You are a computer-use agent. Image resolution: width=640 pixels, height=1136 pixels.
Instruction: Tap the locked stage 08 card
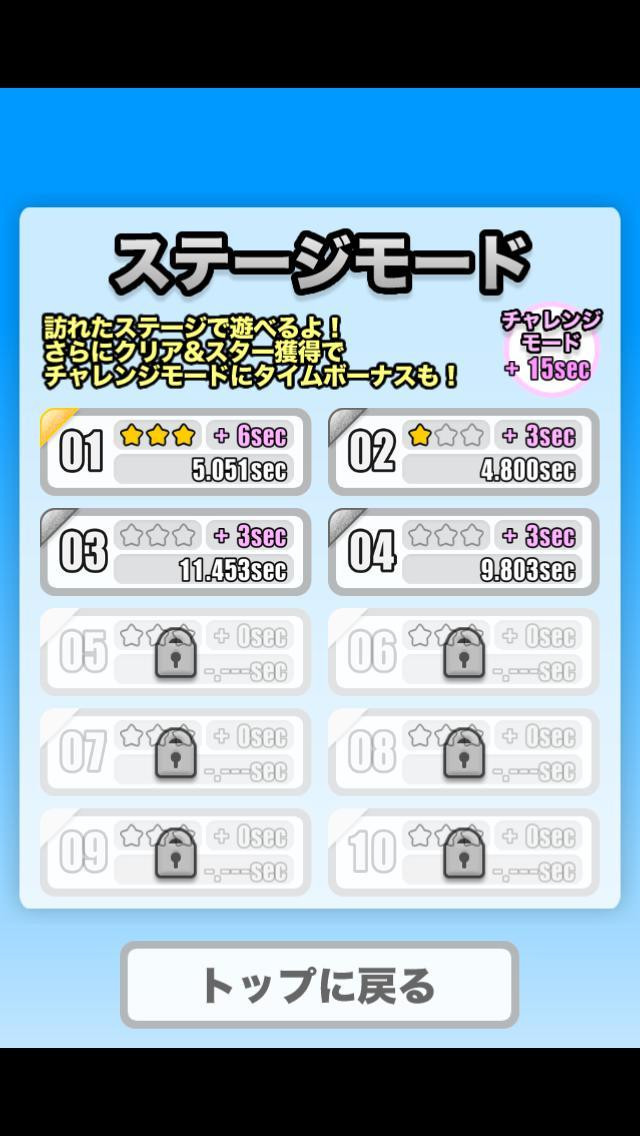pyautogui.click(x=464, y=752)
